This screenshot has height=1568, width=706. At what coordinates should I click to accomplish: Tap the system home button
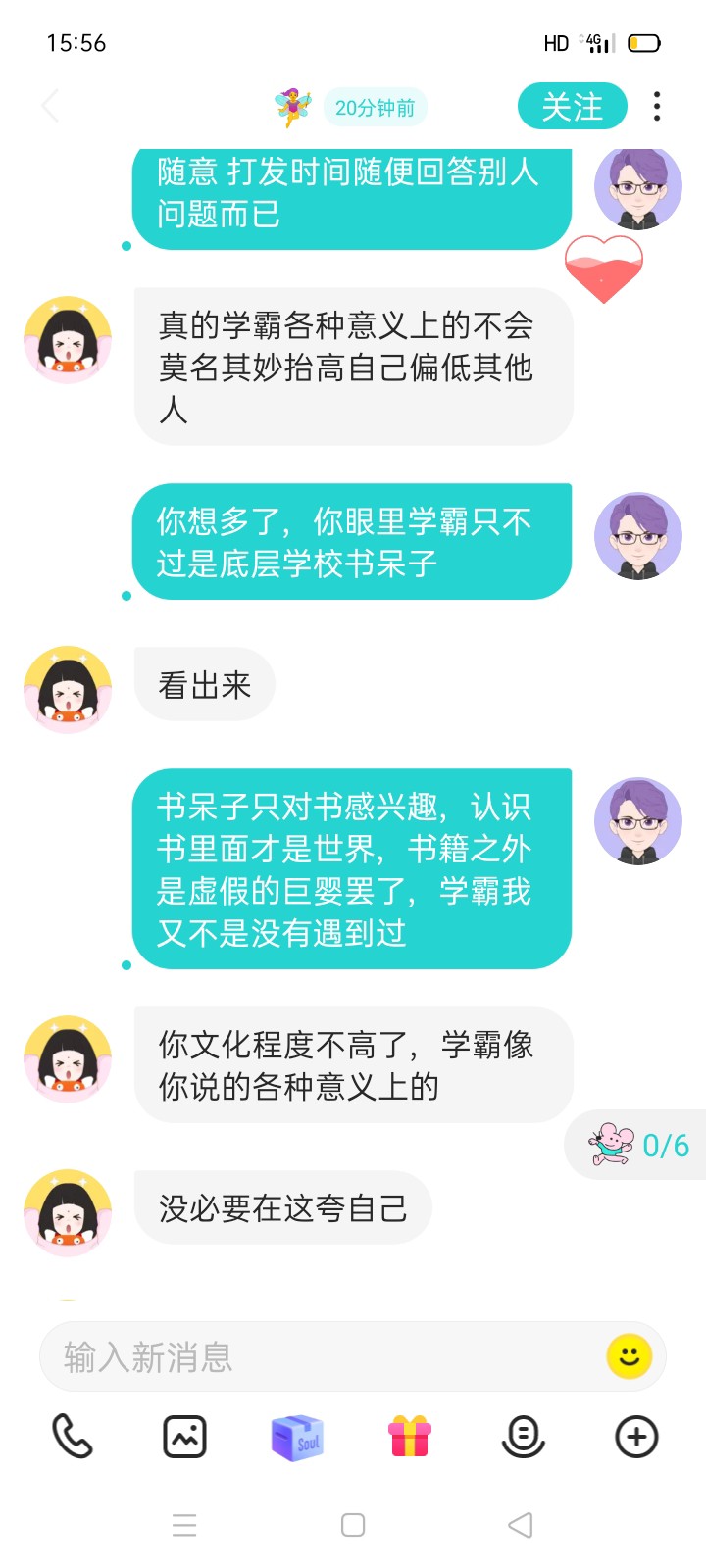click(x=353, y=1525)
